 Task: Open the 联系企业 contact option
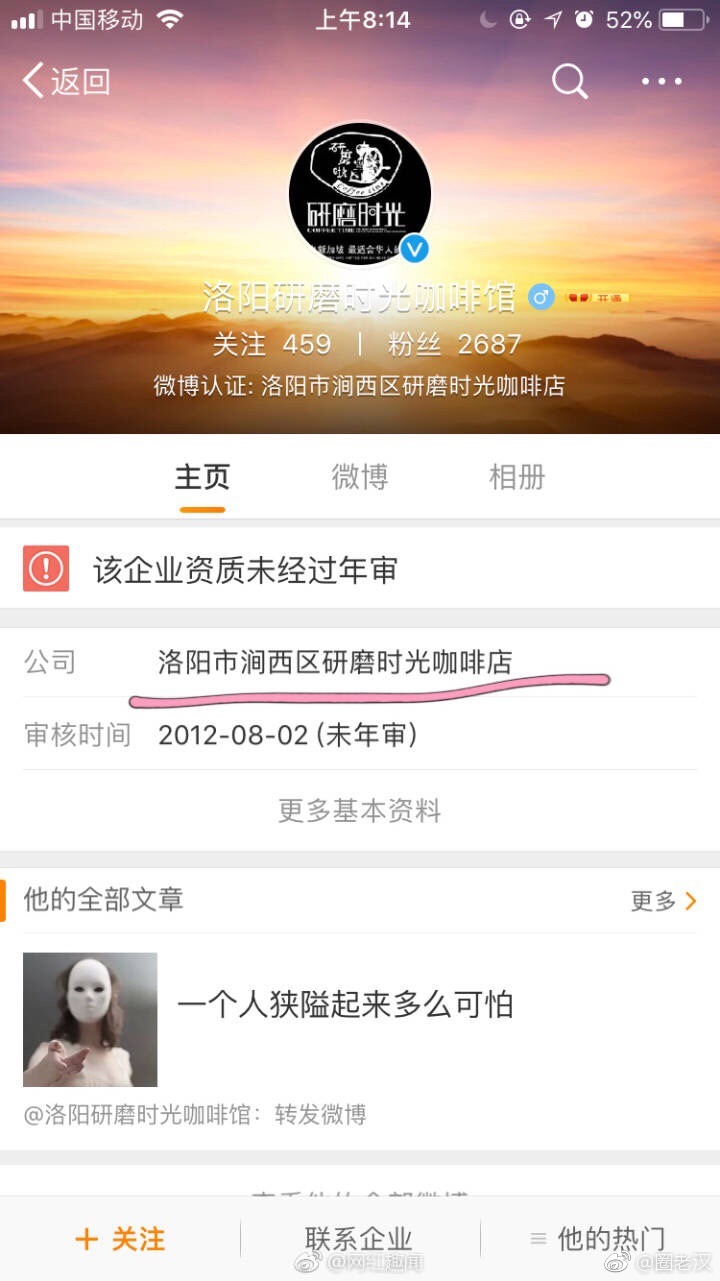[x=359, y=1239]
